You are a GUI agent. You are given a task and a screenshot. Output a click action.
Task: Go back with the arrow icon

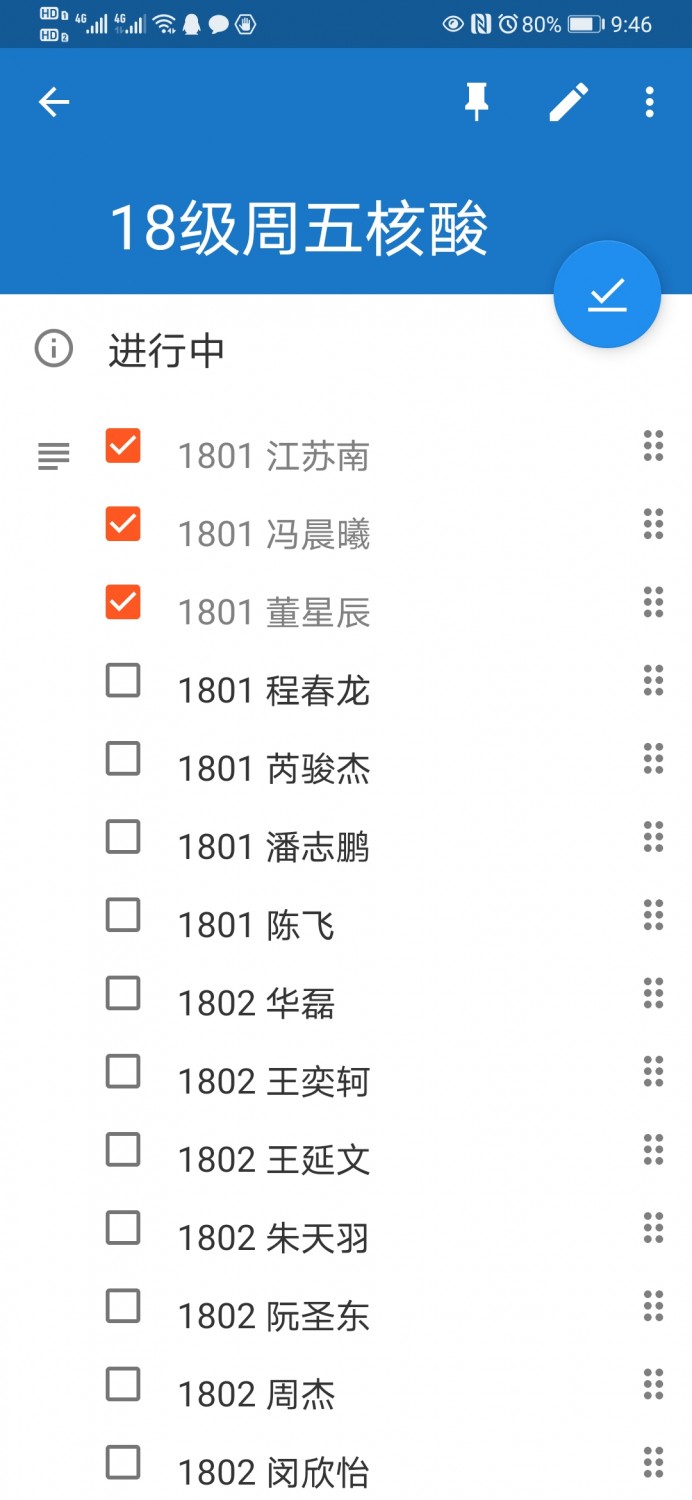click(x=54, y=102)
